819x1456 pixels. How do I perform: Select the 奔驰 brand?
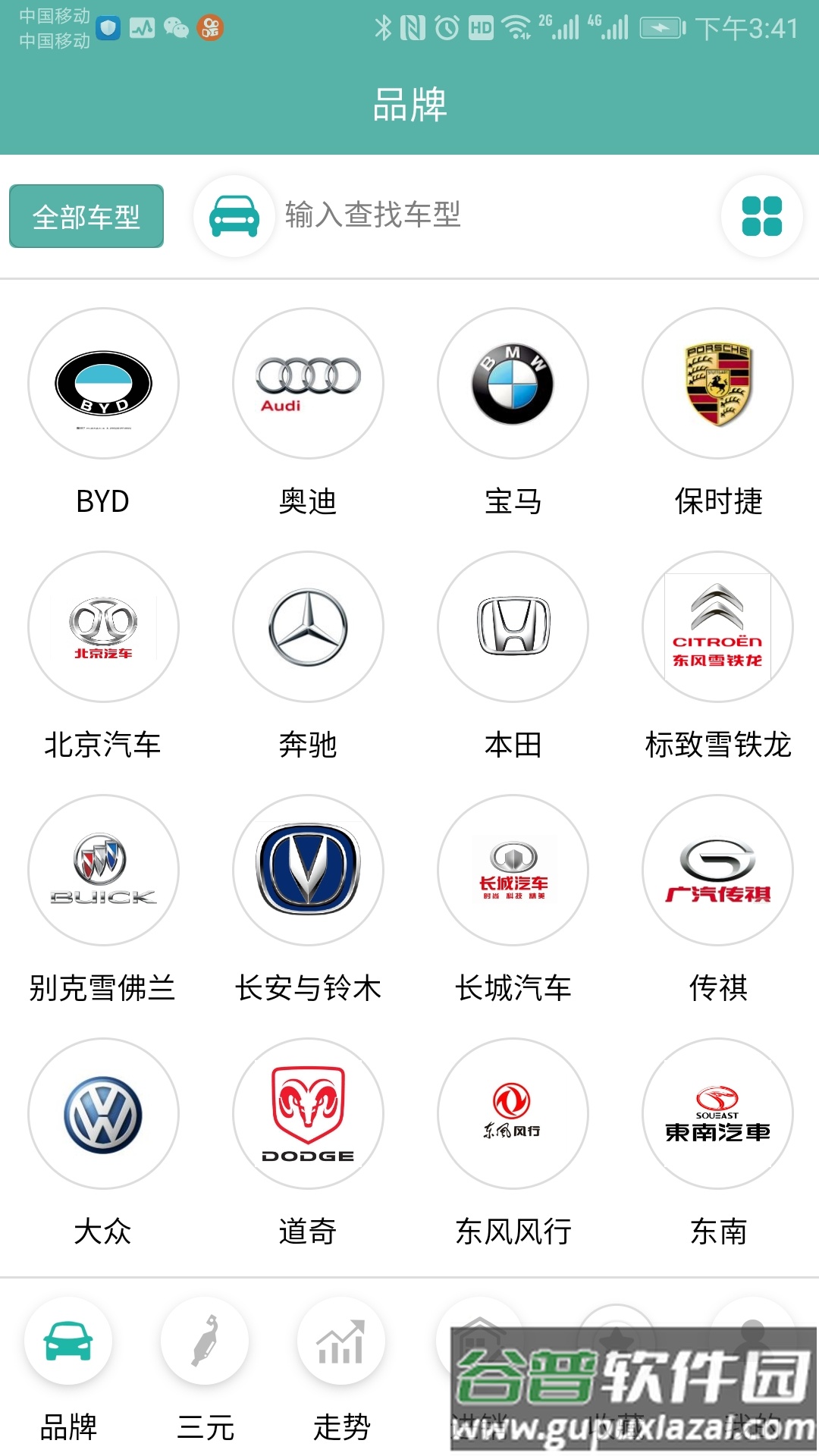pyautogui.click(x=308, y=627)
